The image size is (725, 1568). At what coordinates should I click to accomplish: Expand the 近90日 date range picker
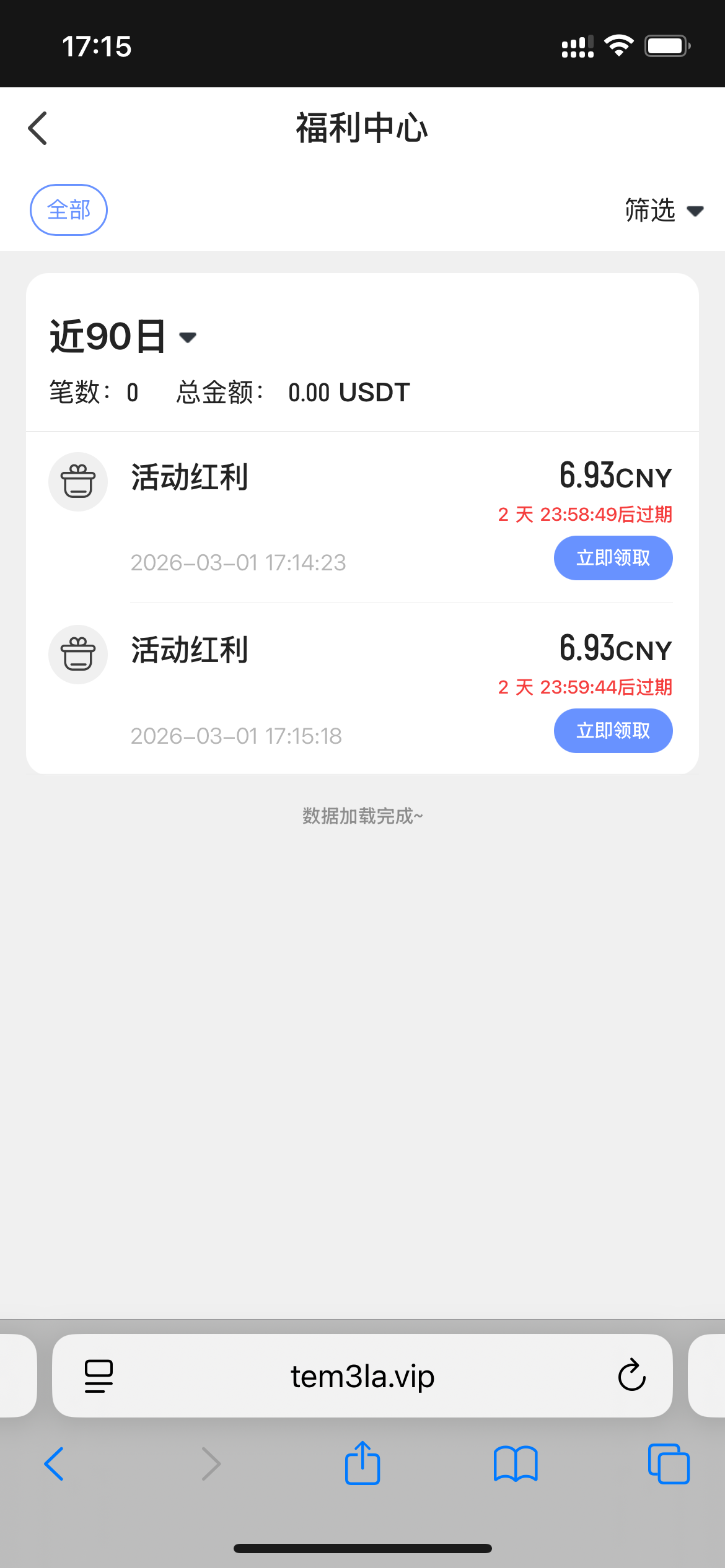(123, 337)
